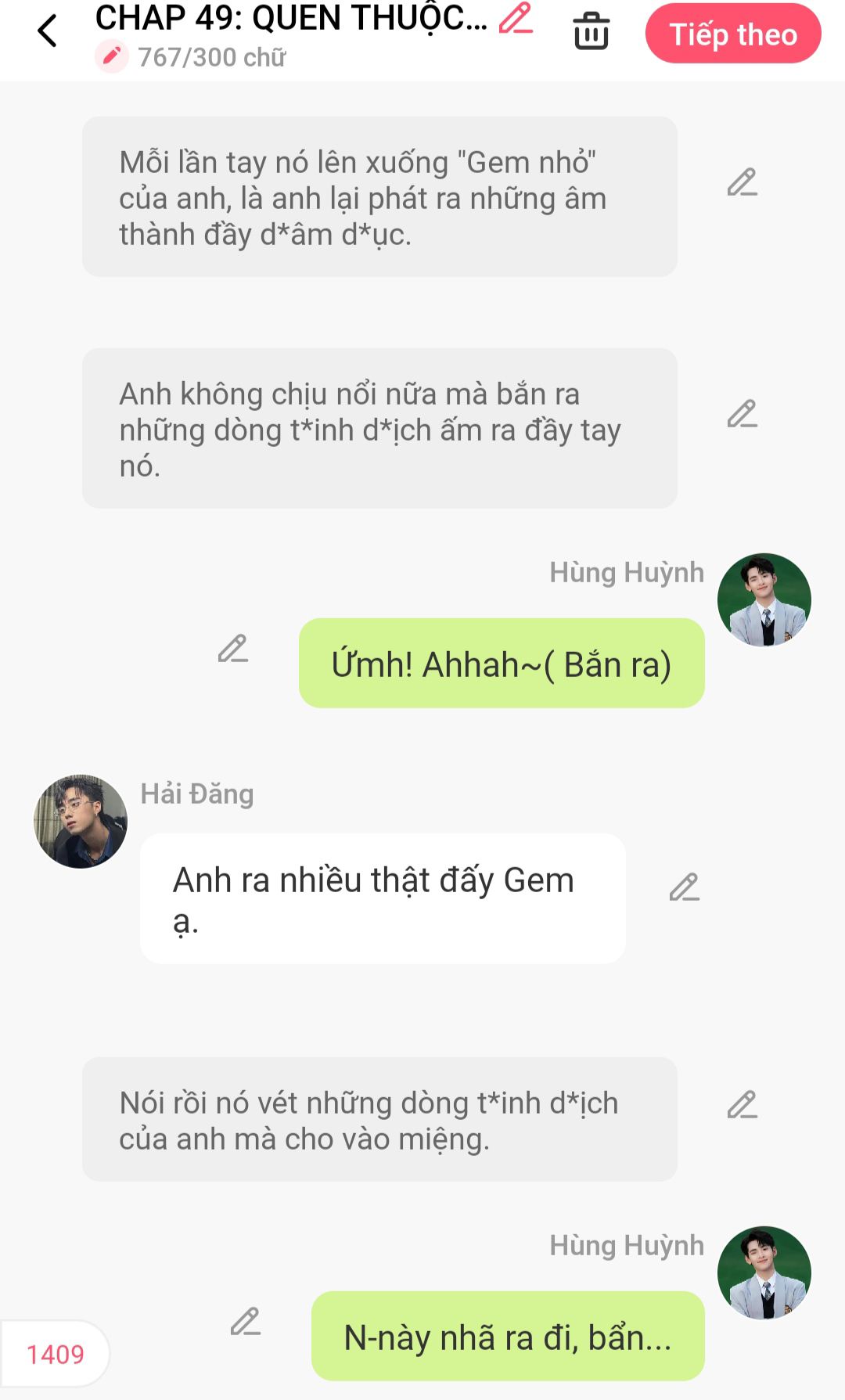This screenshot has width=845, height=1400.
Task: Delete this chapter with the trash icon
Action: point(591,32)
